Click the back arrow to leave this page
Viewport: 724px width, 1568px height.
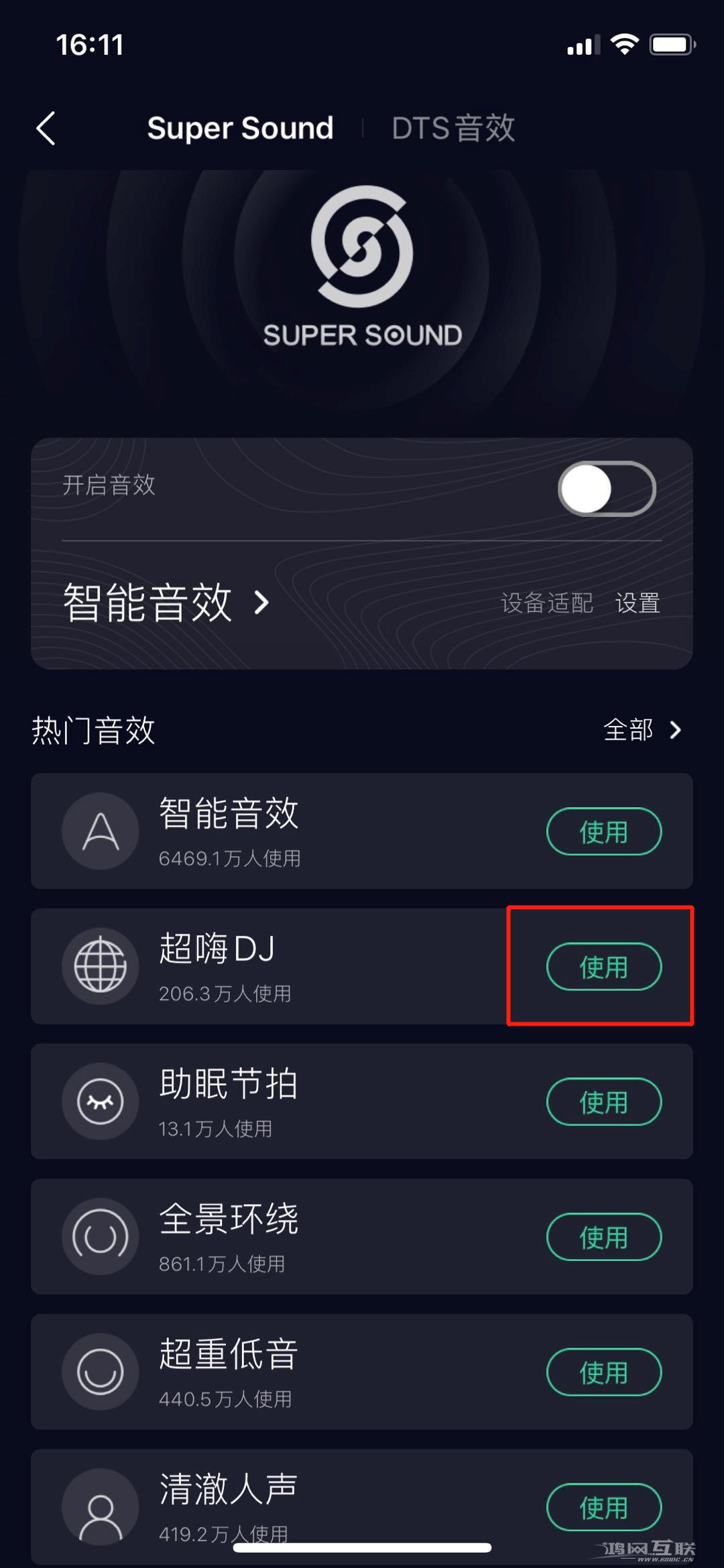point(46,129)
